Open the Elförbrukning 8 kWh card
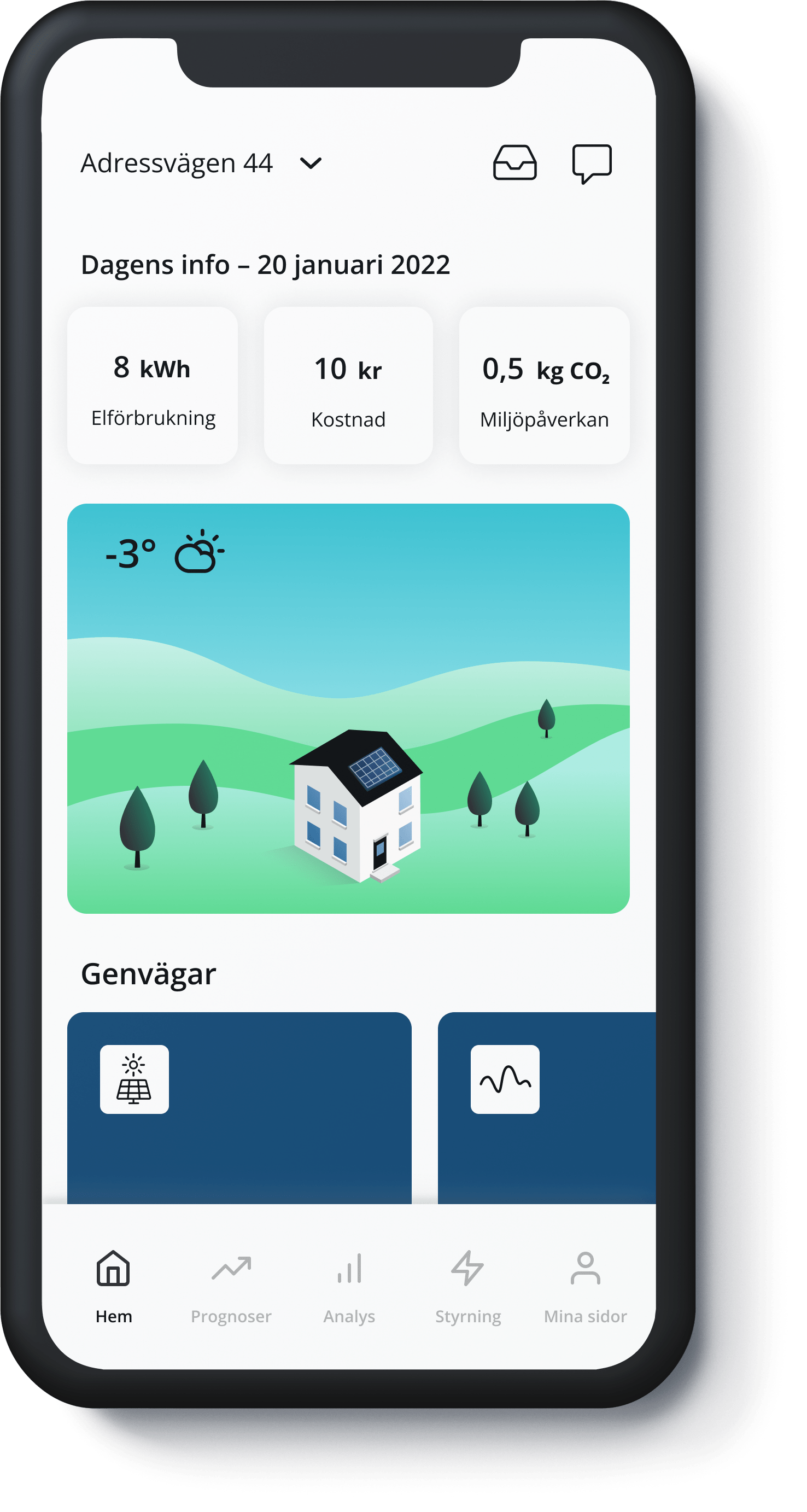Image resolution: width=807 pixels, height=1512 pixels. [153, 386]
